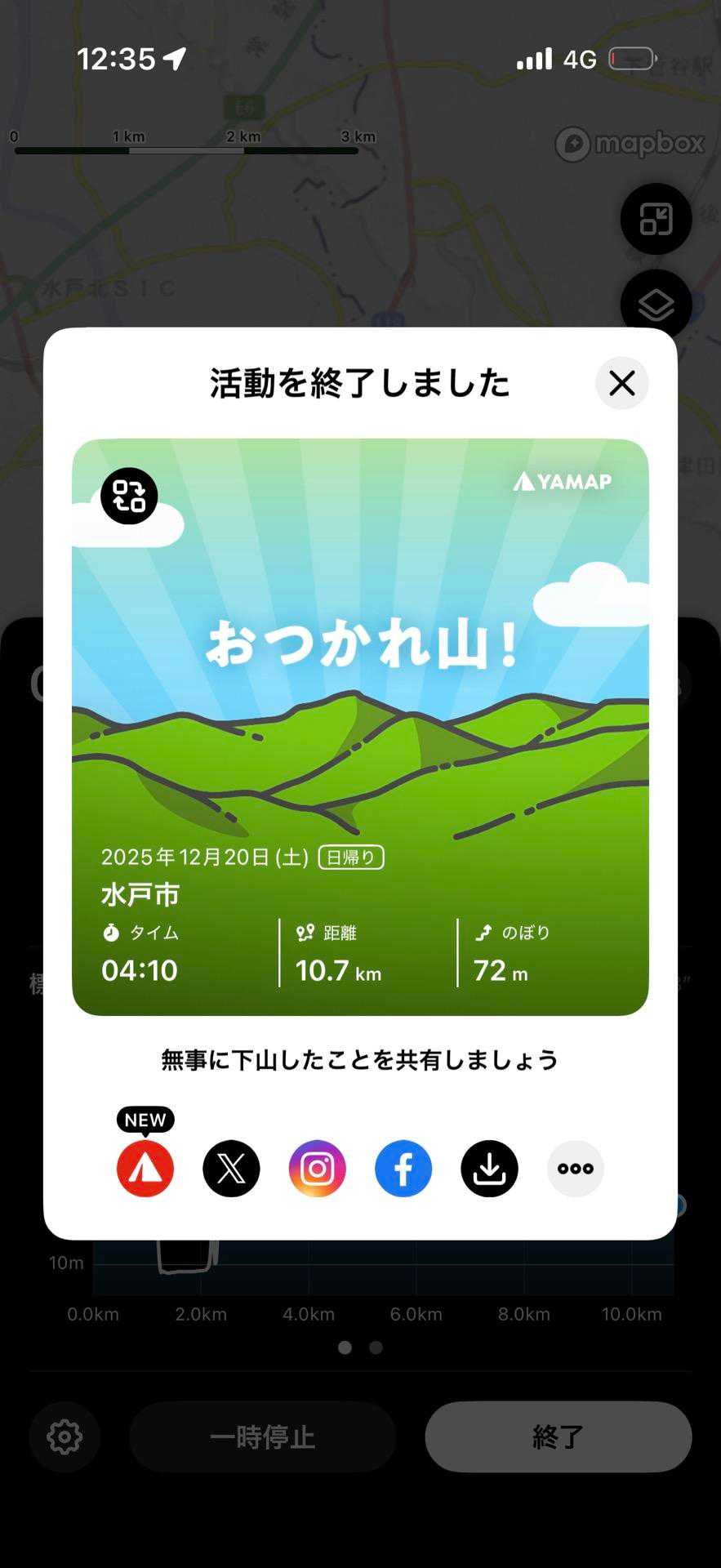Close the activity finished dialog

point(621,383)
